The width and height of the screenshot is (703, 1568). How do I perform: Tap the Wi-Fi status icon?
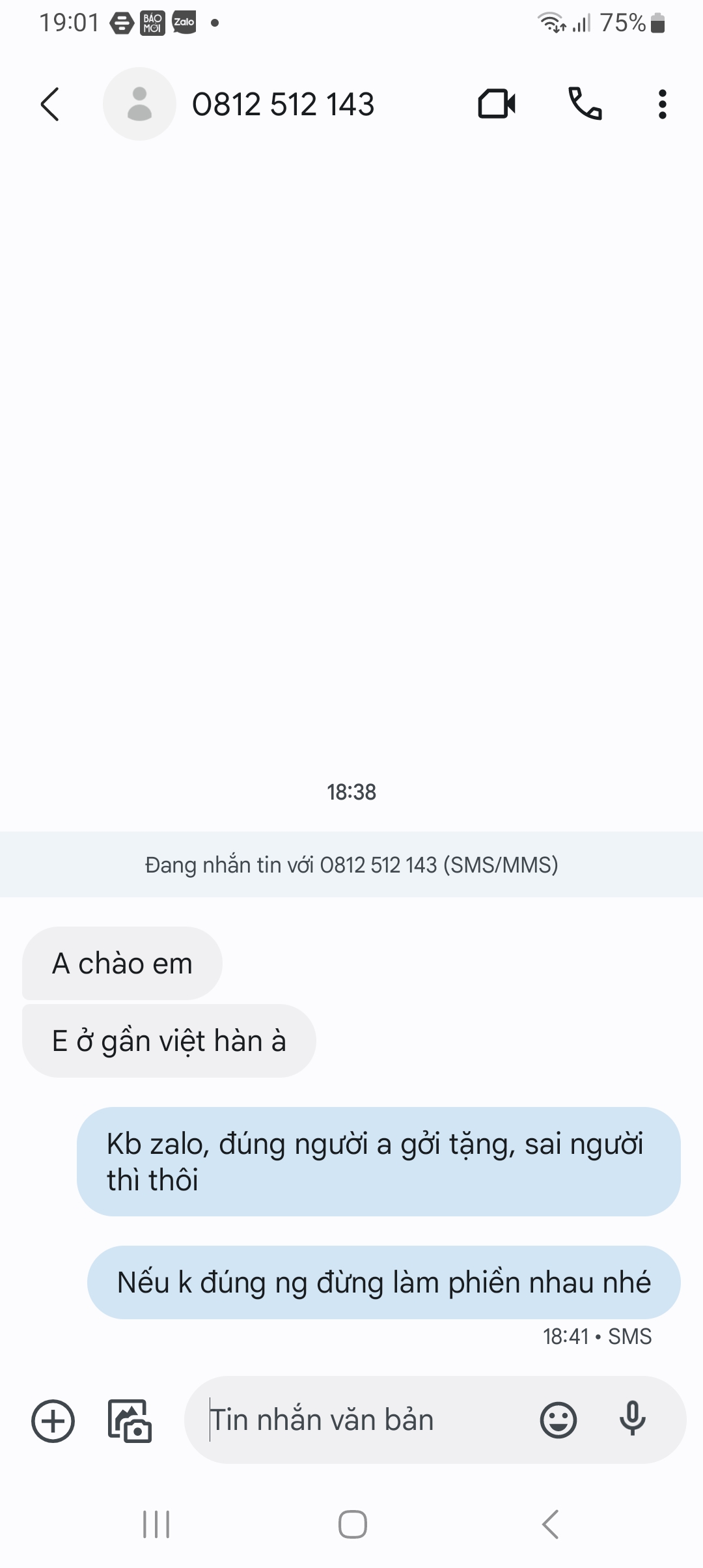tap(550, 21)
